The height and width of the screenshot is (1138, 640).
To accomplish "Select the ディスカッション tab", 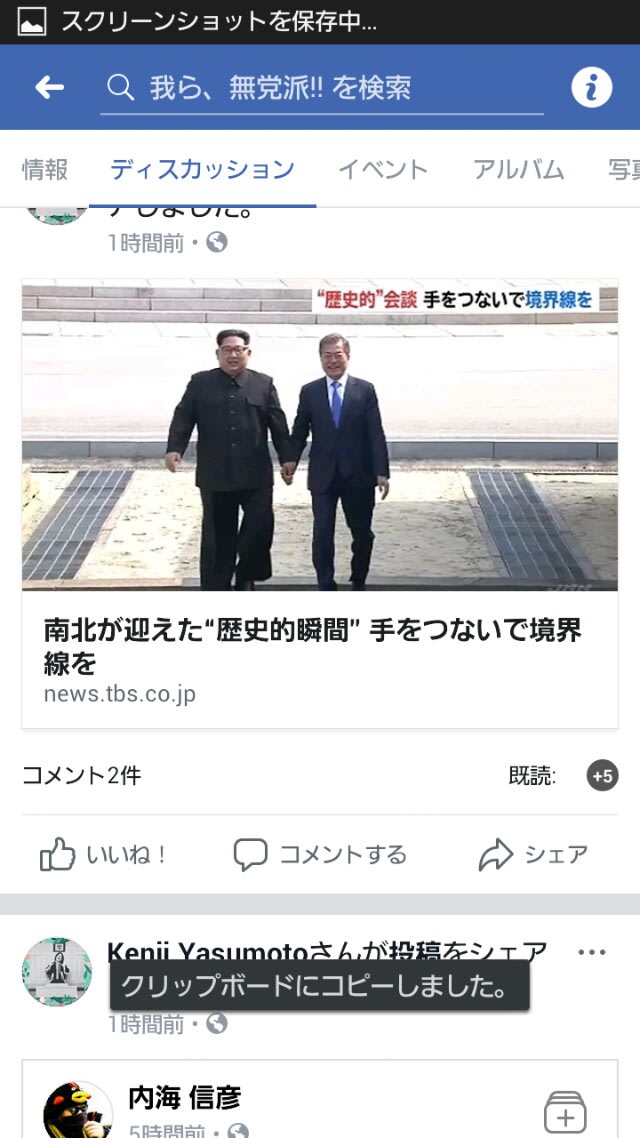I will coord(202,169).
